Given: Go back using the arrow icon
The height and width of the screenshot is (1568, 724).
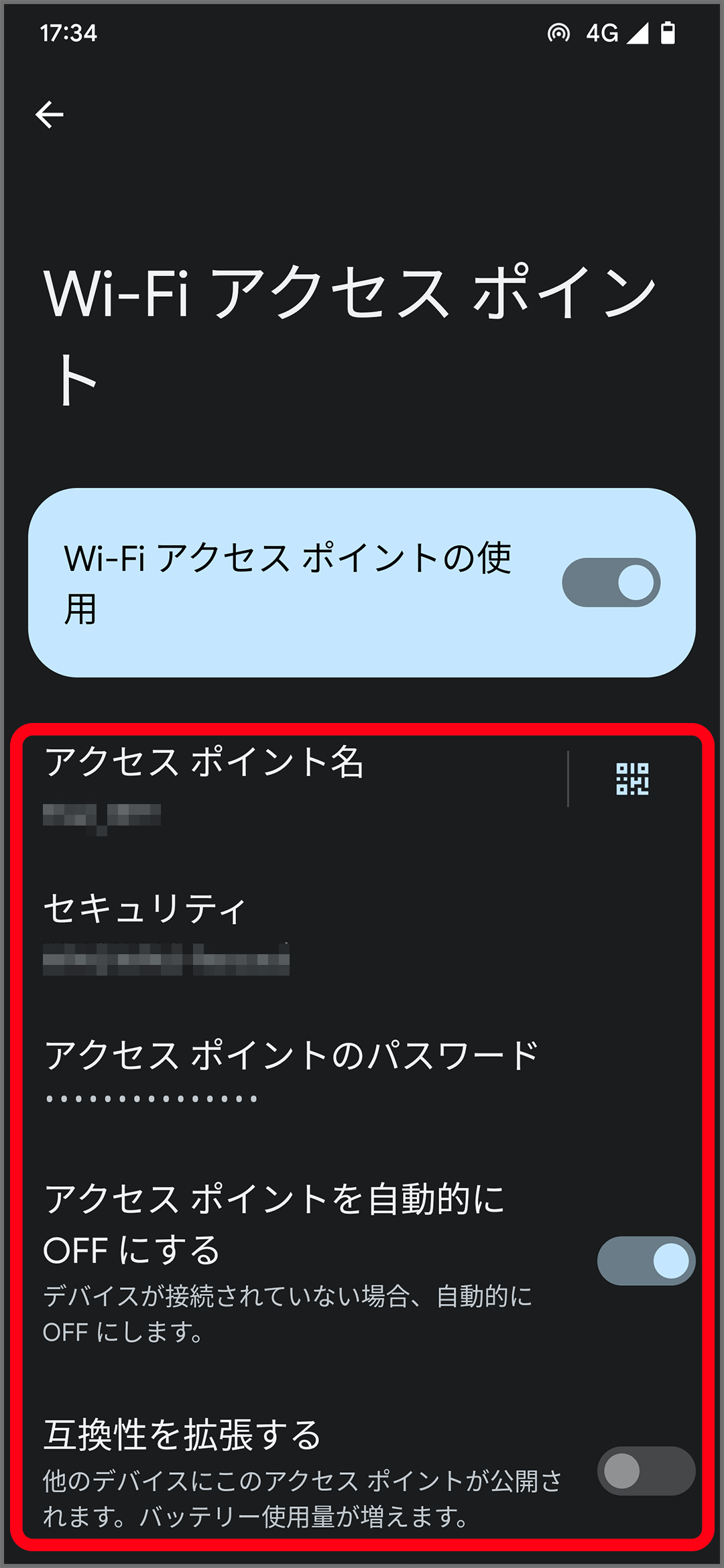Looking at the screenshot, I should pos(50,115).
